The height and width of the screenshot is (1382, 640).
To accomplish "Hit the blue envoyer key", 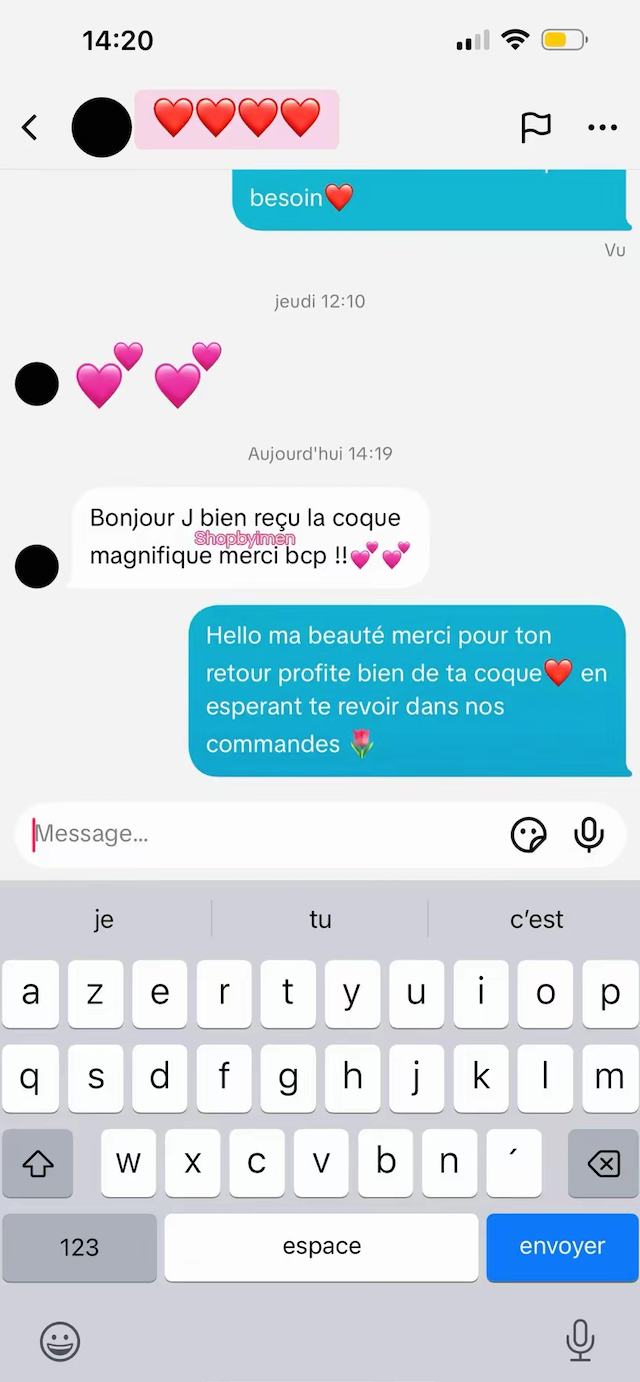I will pos(562,1247).
